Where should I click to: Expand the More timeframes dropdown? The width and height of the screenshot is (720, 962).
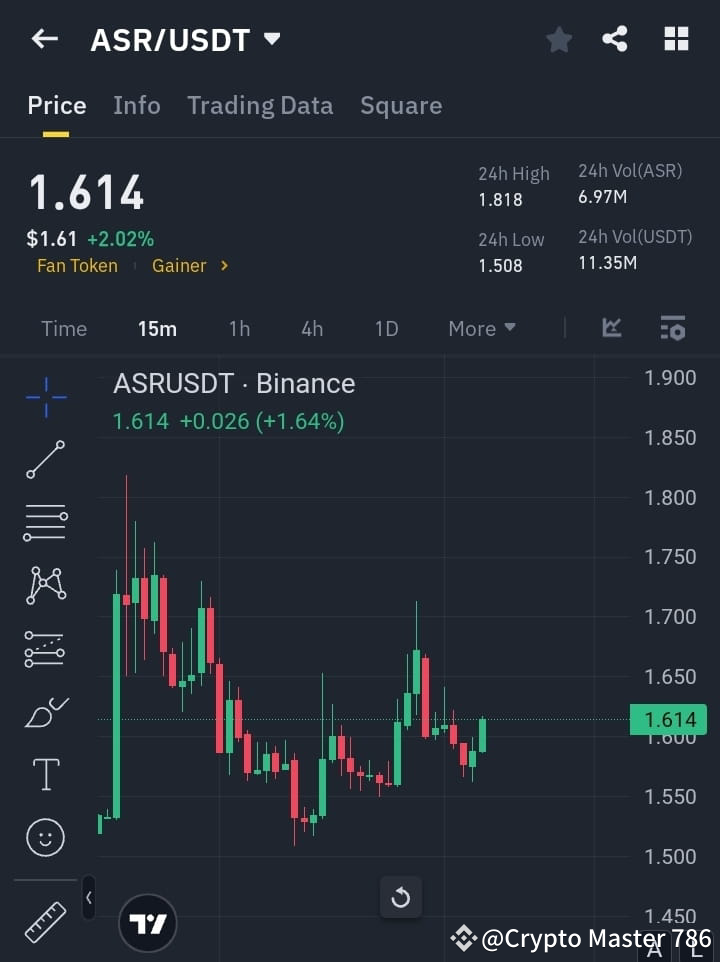coord(481,328)
